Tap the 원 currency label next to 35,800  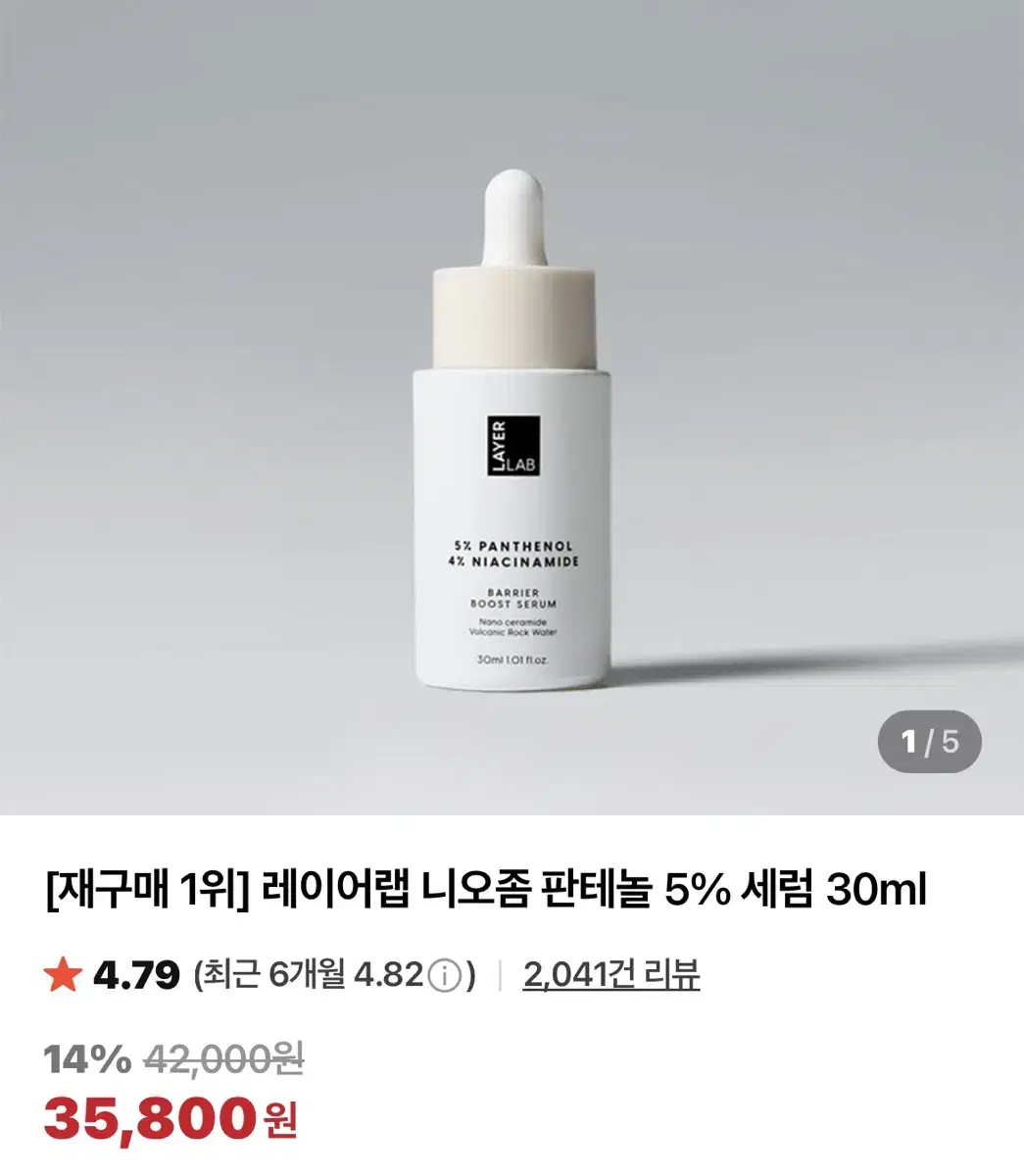pos(281,1120)
